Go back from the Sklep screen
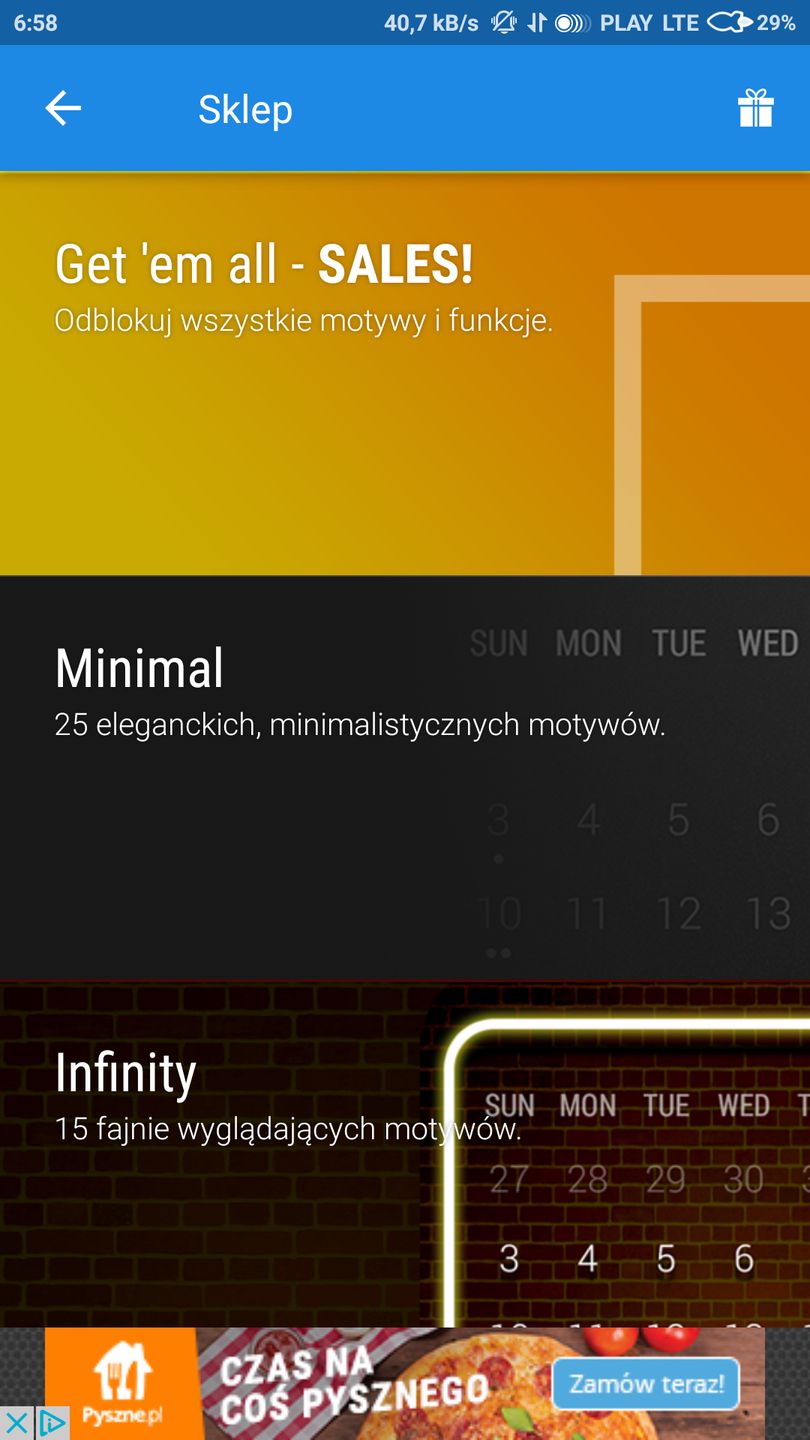 pyautogui.click(x=63, y=108)
